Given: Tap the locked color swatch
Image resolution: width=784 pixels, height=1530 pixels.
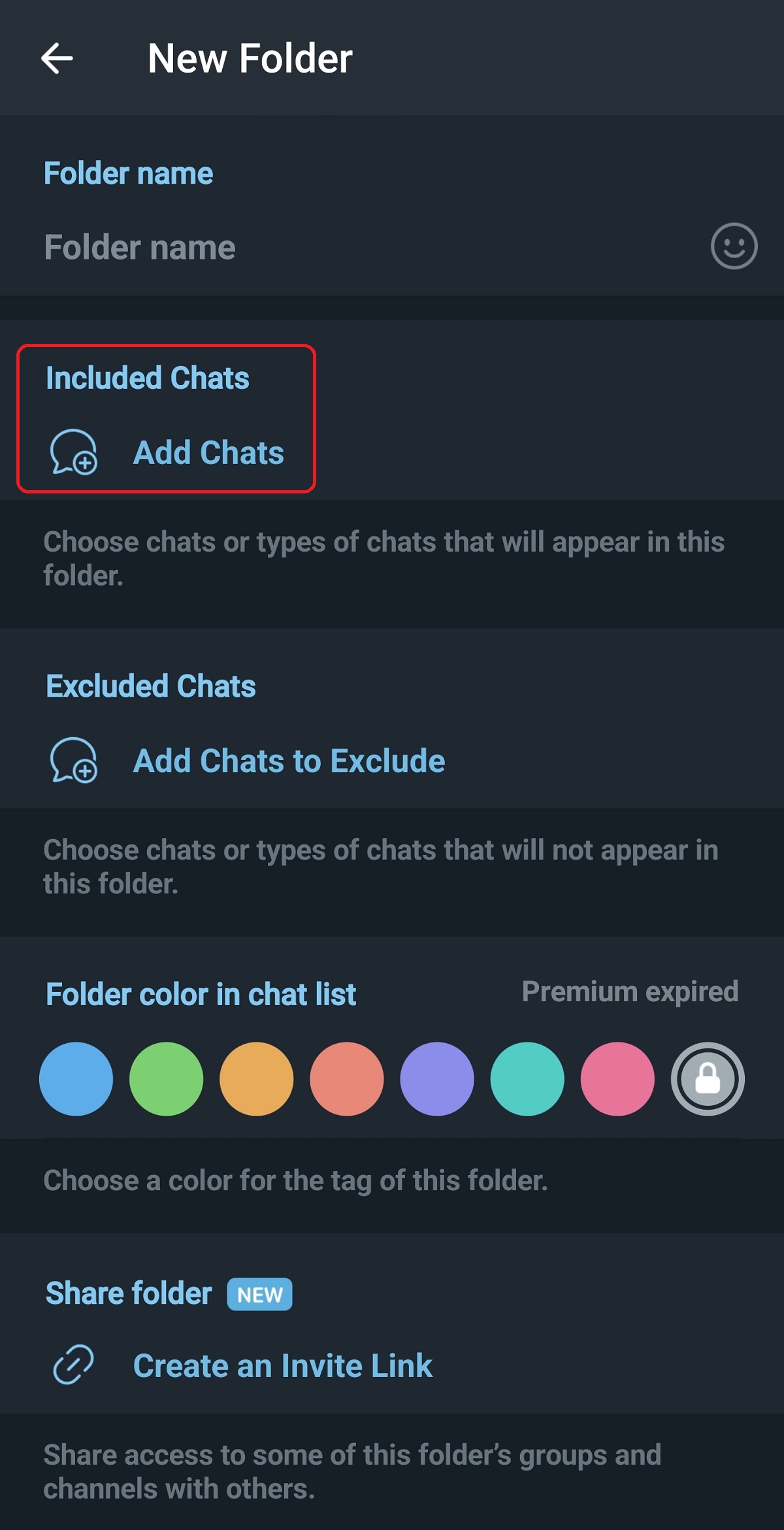Looking at the screenshot, I should tap(708, 1079).
